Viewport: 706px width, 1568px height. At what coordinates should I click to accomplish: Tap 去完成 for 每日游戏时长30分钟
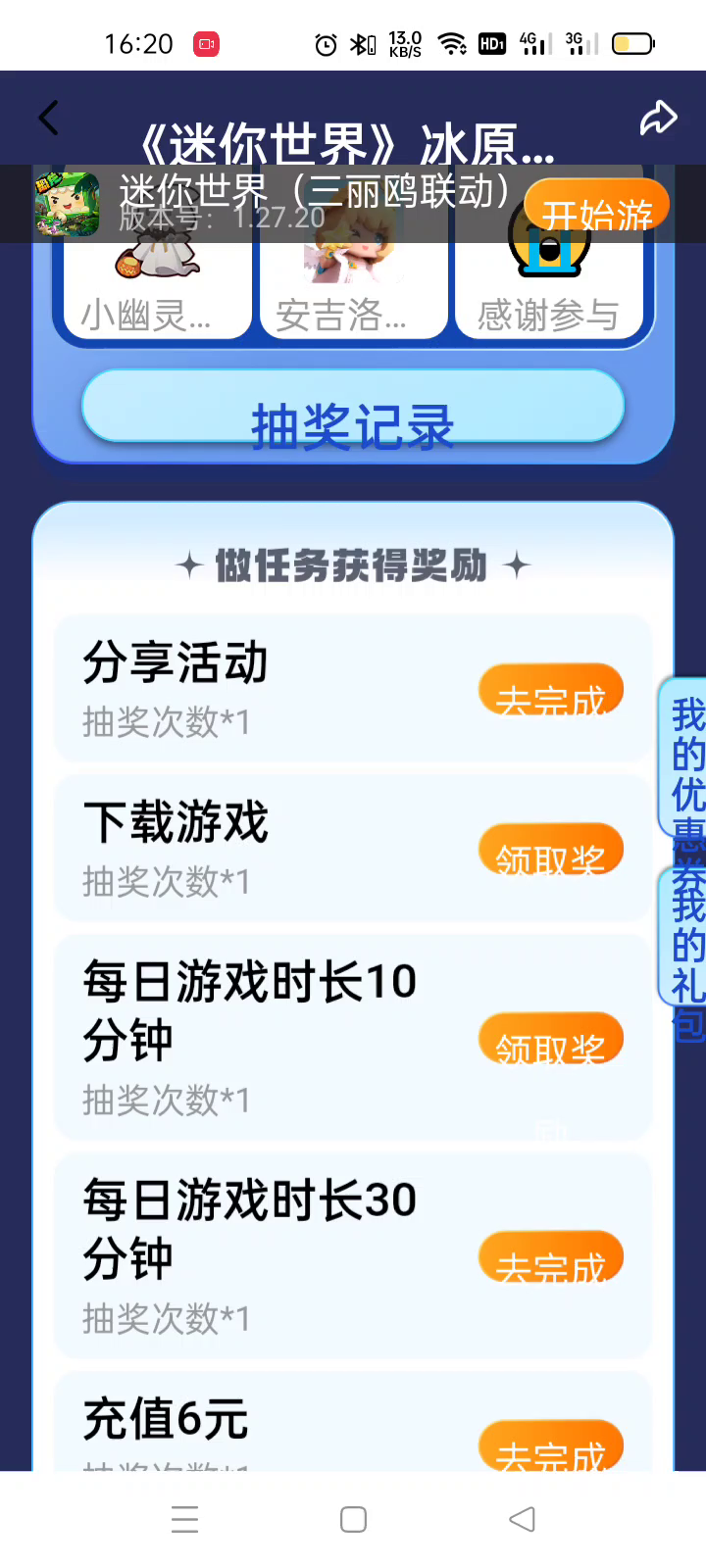(x=551, y=1257)
